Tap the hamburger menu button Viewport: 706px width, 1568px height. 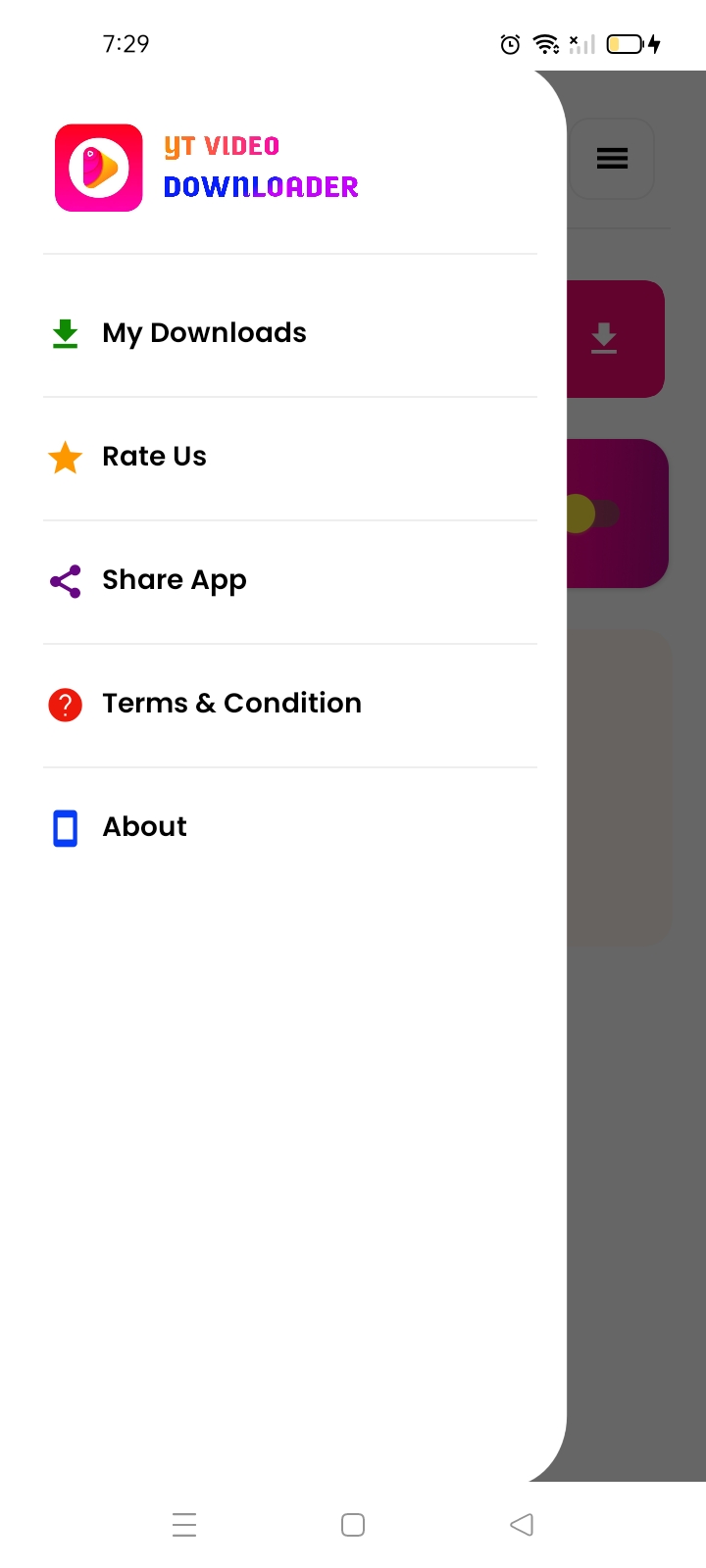pyautogui.click(x=612, y=159)
